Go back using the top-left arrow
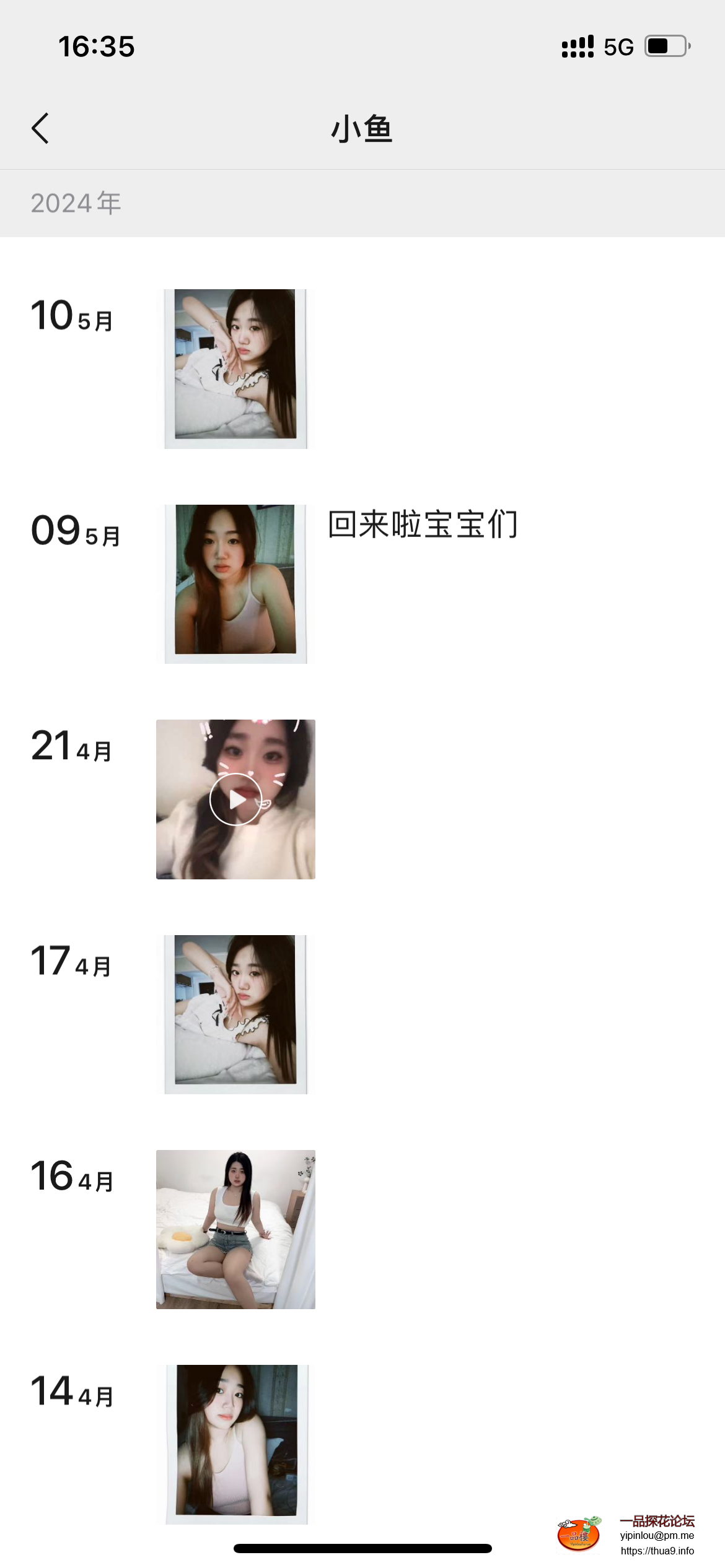This screenshot has height=1568, width=725. 40,128
